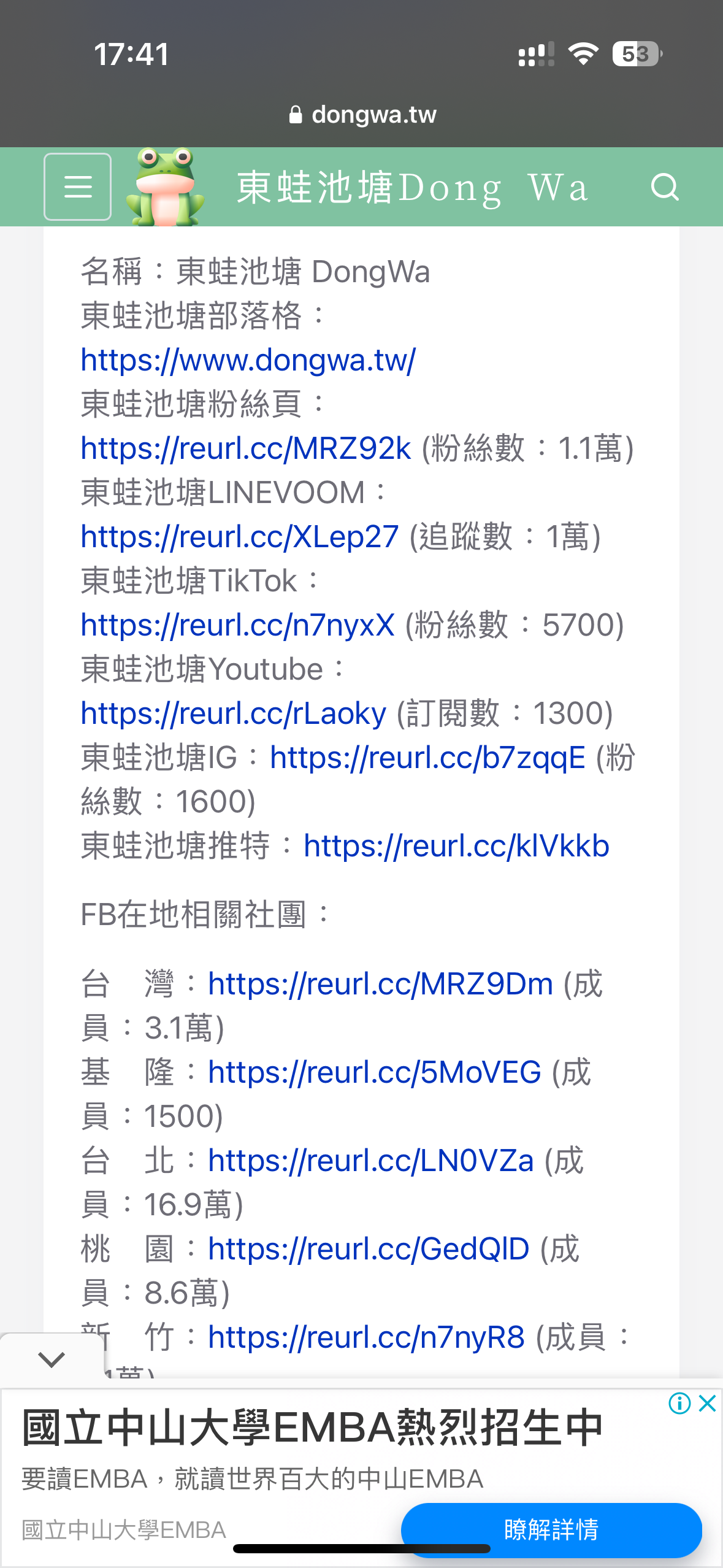Open IG link reurl.cc/b7zqqE

point(428,758)
